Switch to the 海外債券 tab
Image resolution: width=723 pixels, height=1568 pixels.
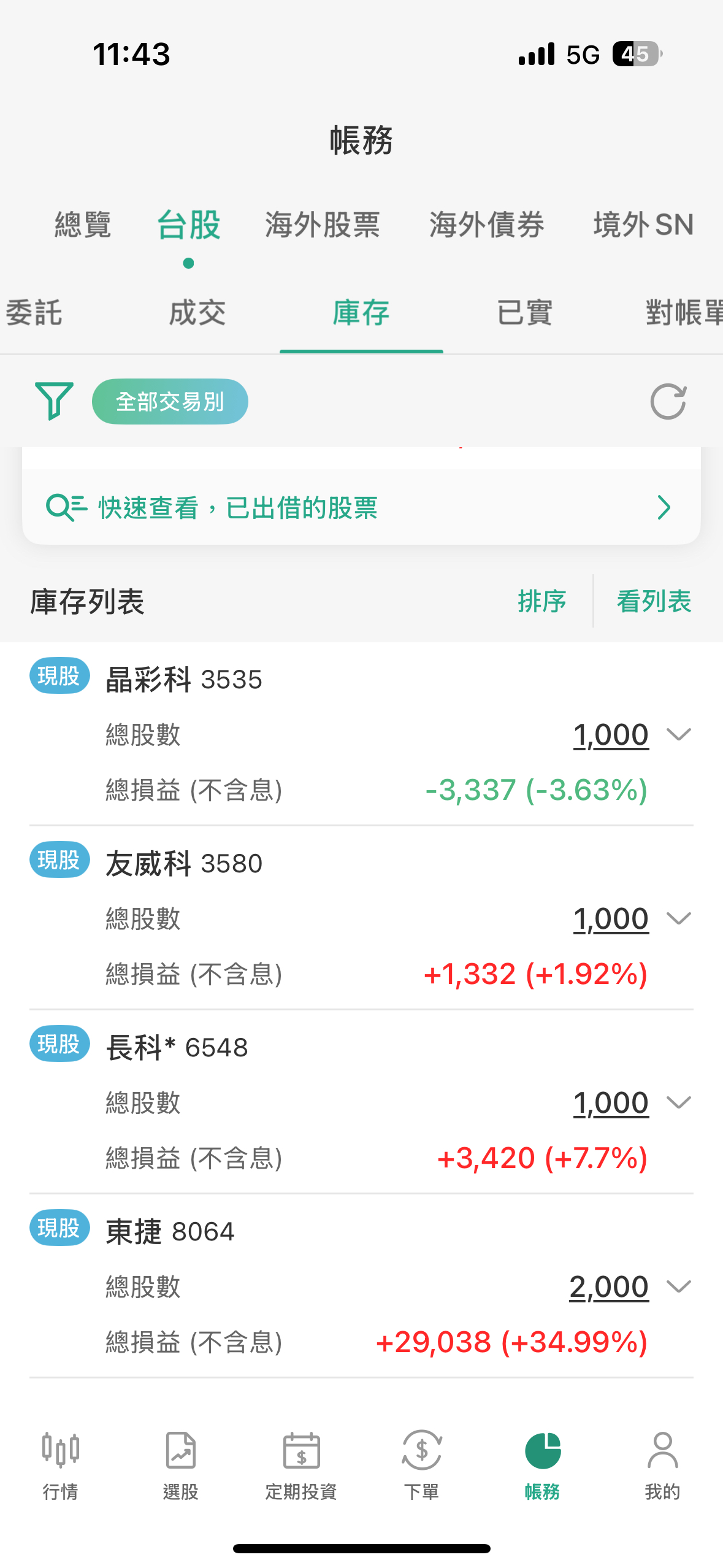486,225
